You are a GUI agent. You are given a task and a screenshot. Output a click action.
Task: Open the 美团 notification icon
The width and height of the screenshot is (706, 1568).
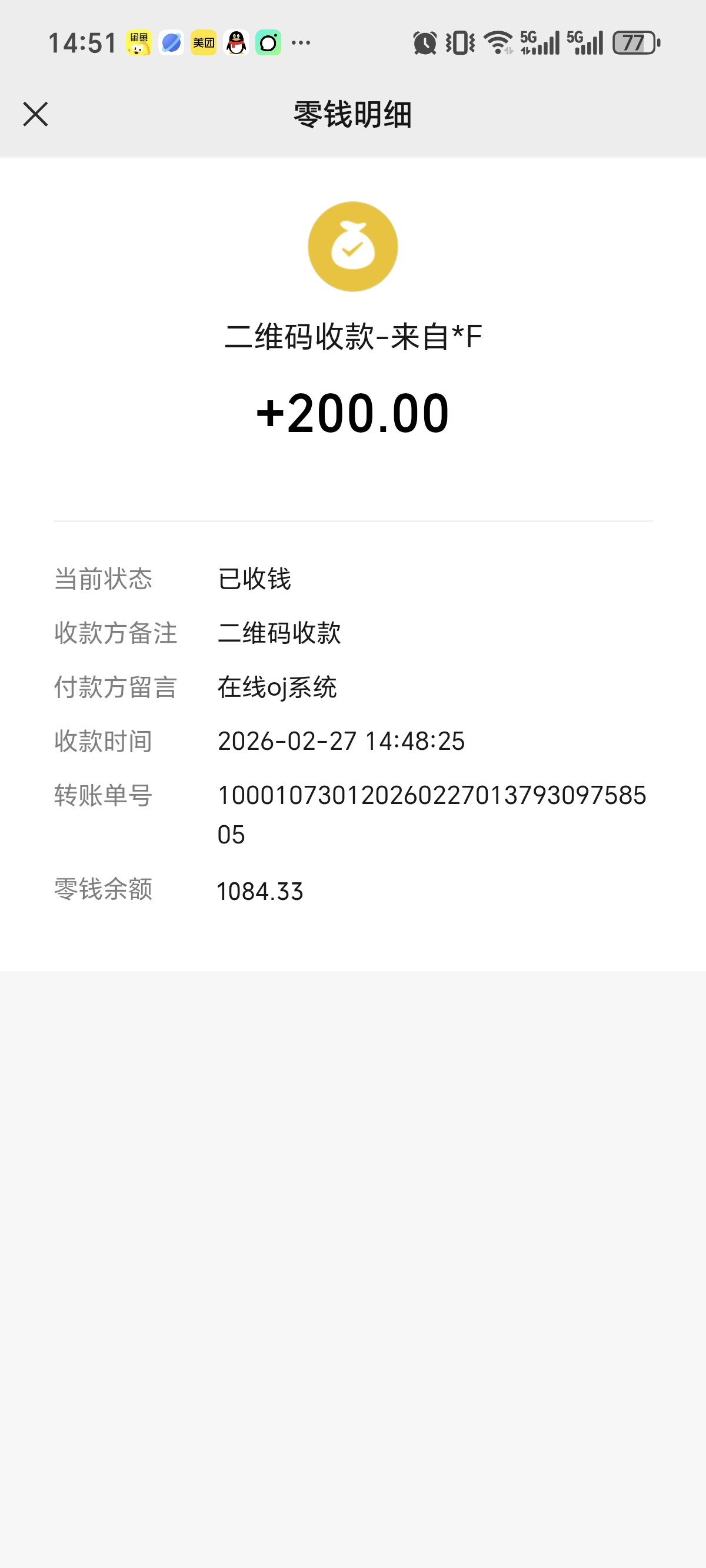coord(202,43)
